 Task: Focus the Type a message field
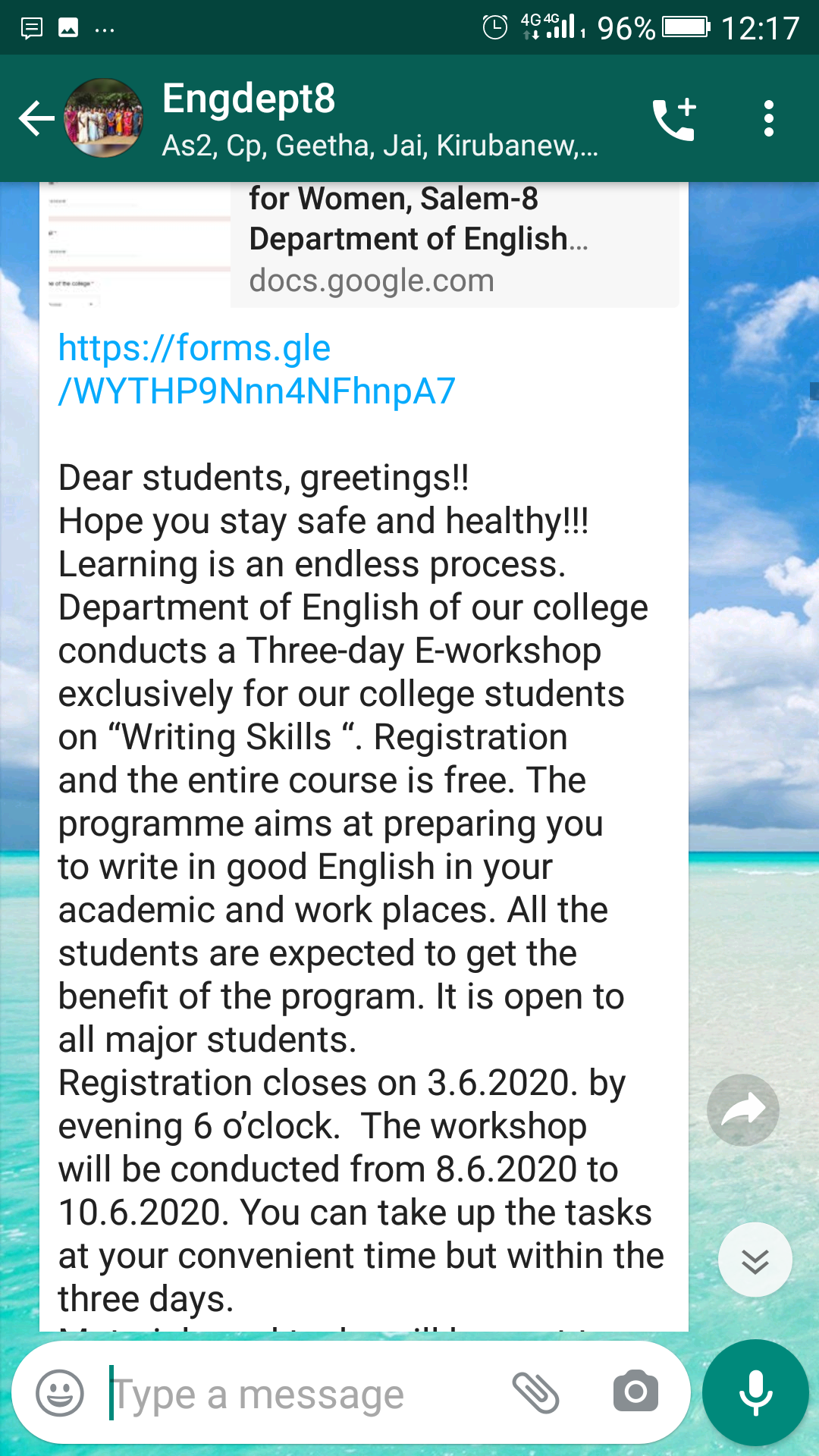pyautogui.click(x=303, y=1394)
